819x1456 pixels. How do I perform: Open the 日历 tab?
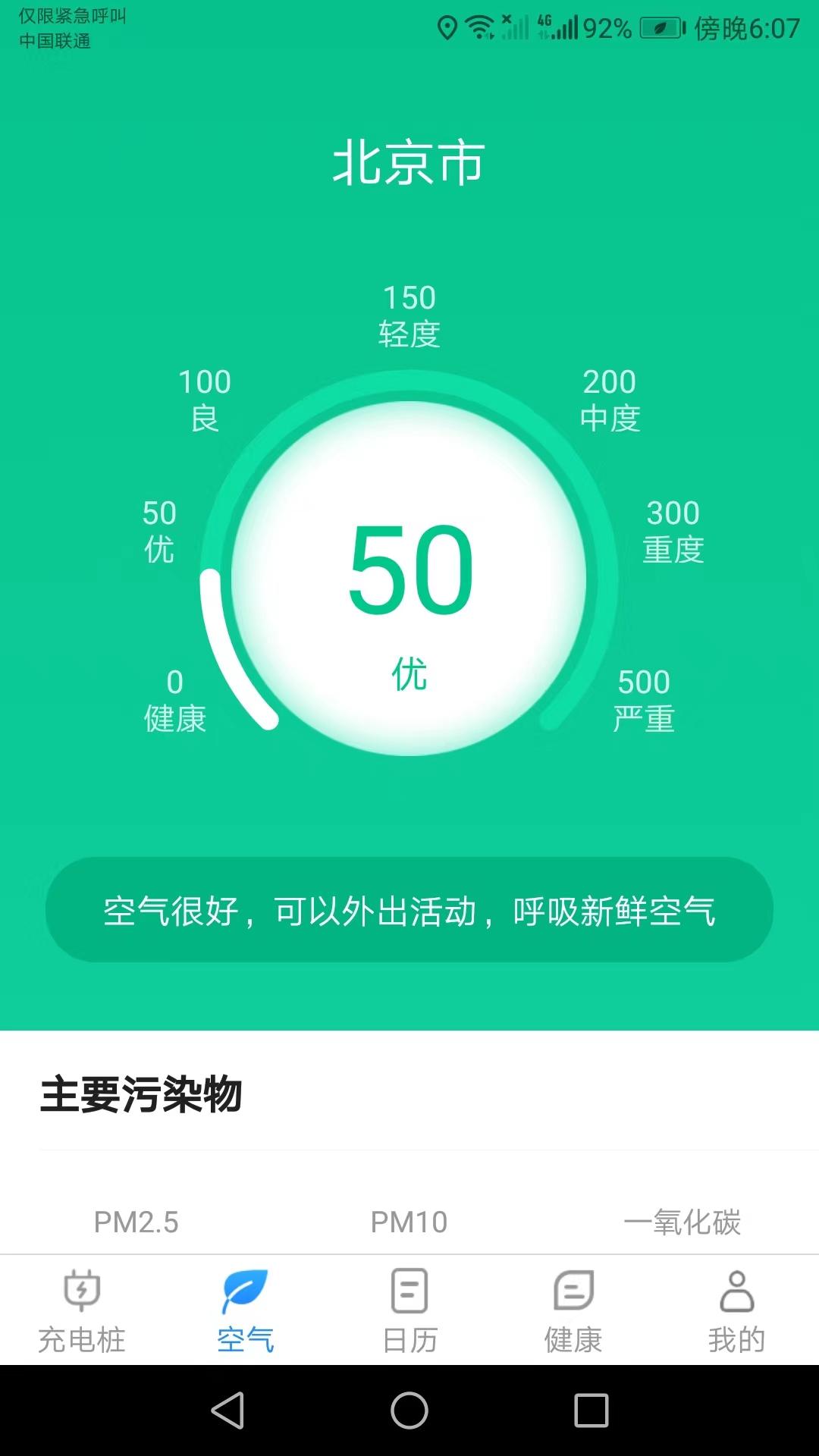(x=409, y=1310)
